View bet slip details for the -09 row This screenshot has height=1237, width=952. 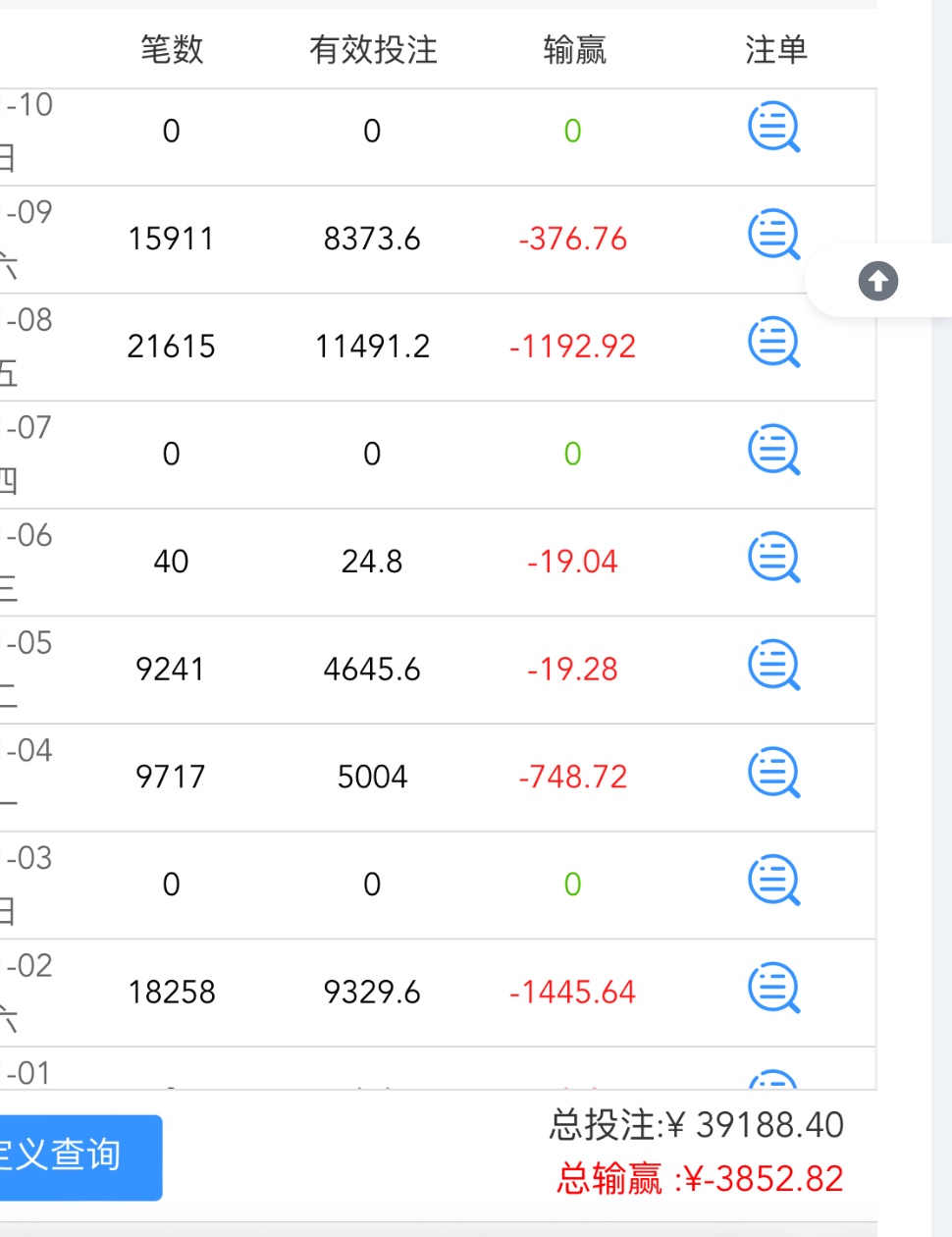(x=773, y=237)
